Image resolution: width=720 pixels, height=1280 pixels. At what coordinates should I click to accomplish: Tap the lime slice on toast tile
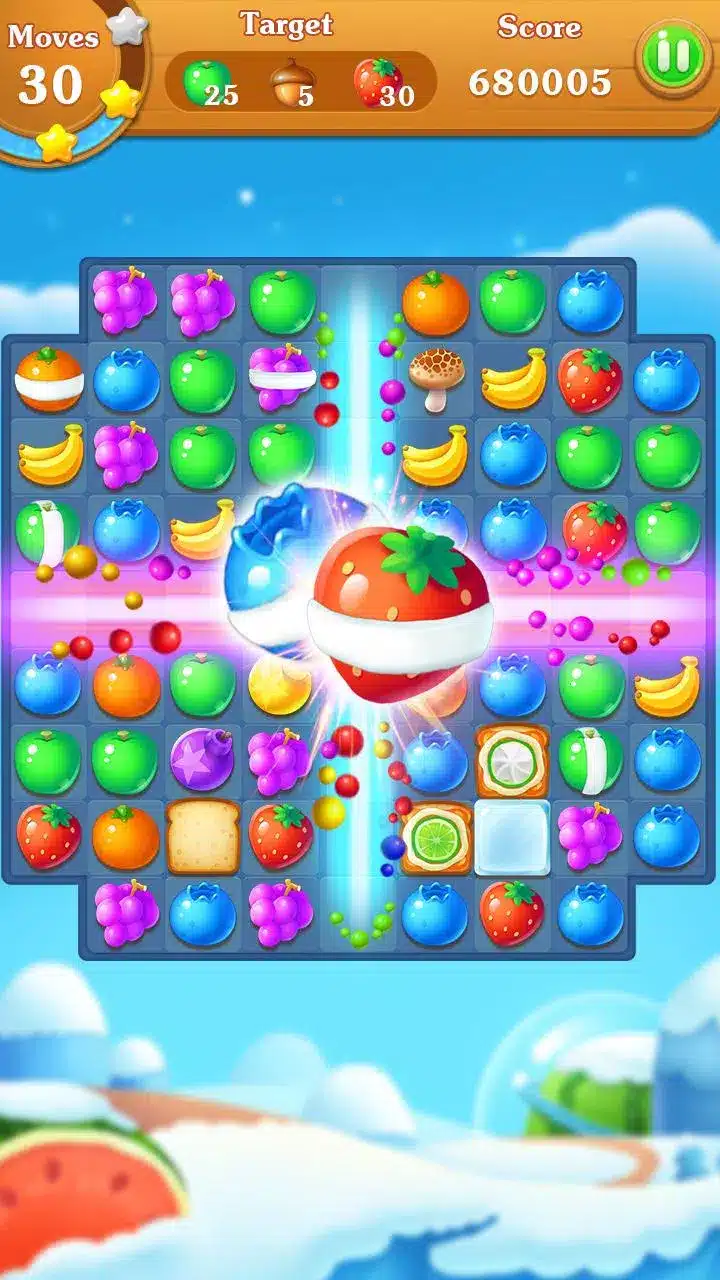436,837
